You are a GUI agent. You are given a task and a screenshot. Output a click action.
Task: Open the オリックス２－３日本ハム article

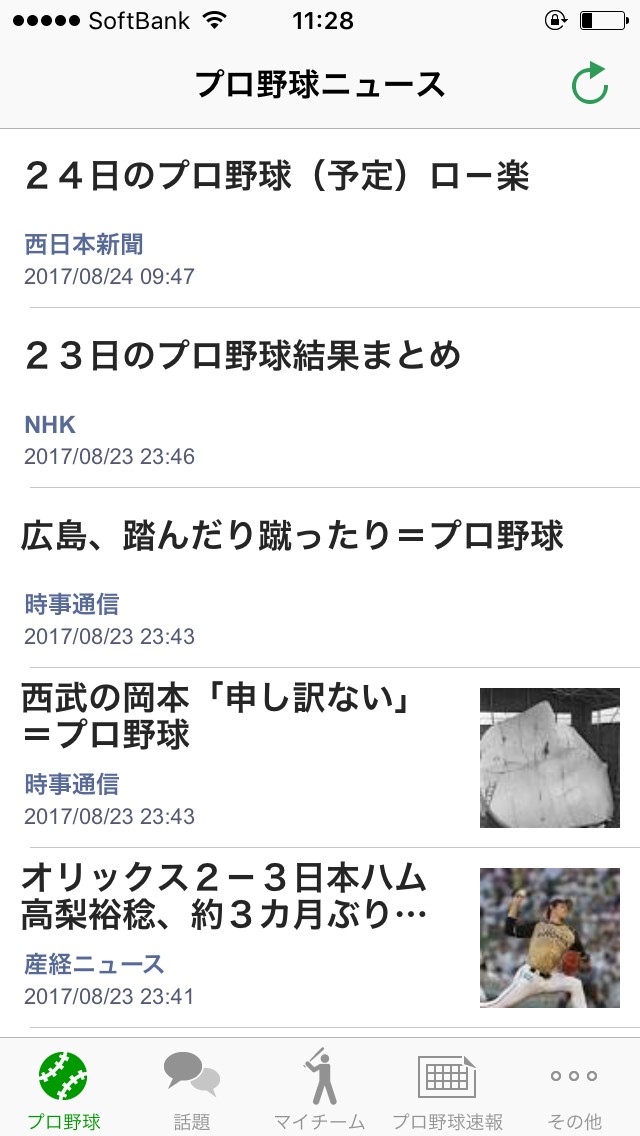(x=225, y=897)
